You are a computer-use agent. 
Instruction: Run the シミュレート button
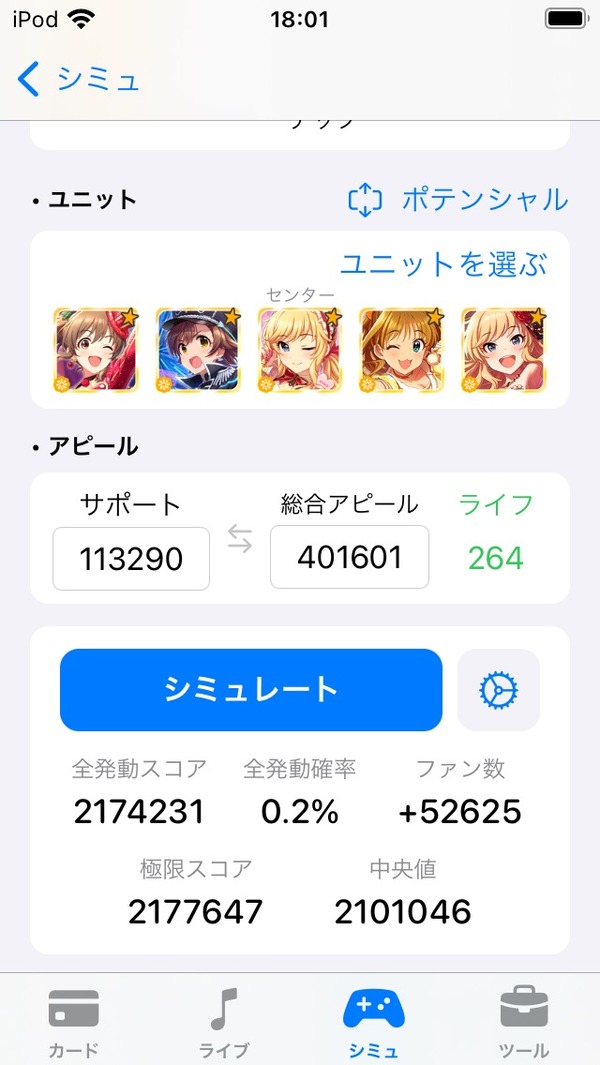tap(251, 689)
